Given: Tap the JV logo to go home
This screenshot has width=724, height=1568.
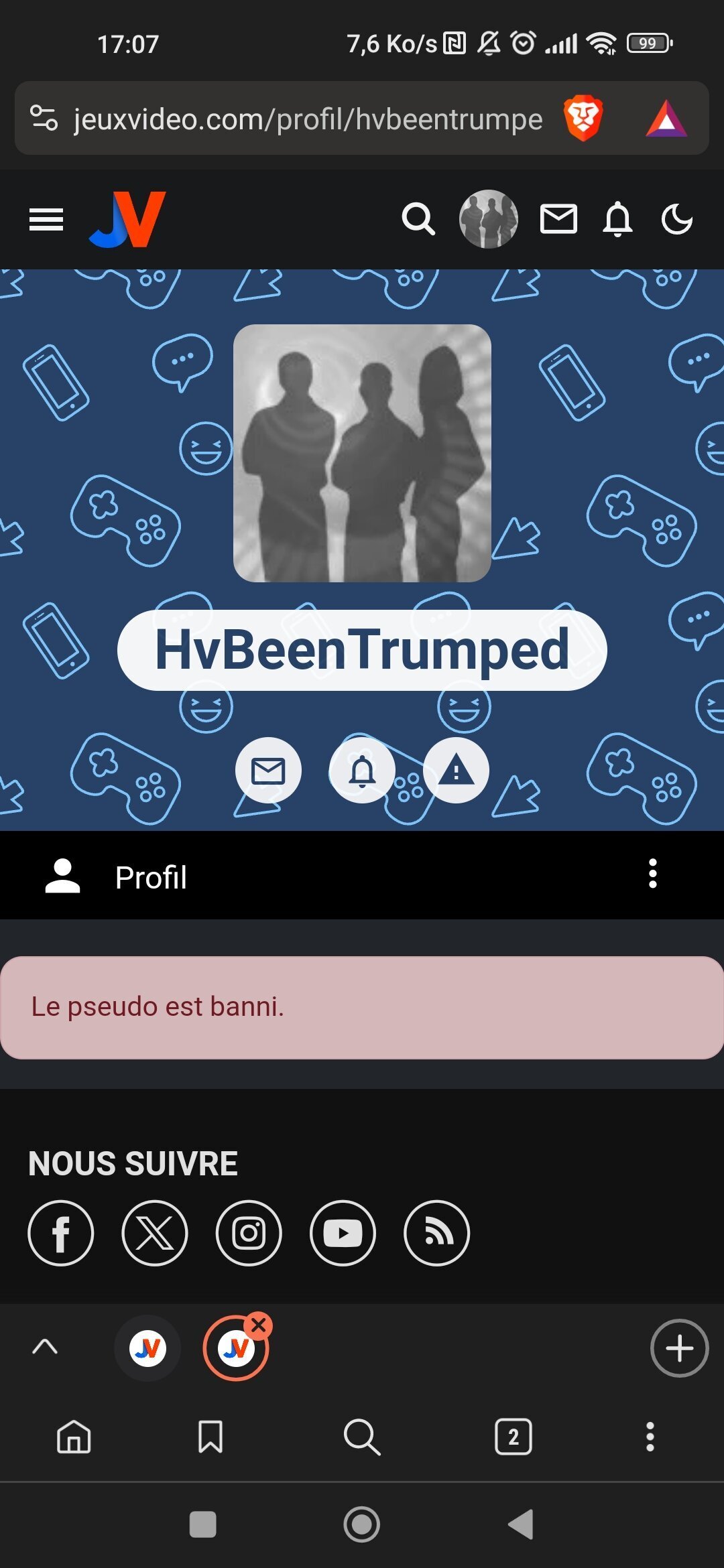Looking at the screenshot, I should click(127, 219).
